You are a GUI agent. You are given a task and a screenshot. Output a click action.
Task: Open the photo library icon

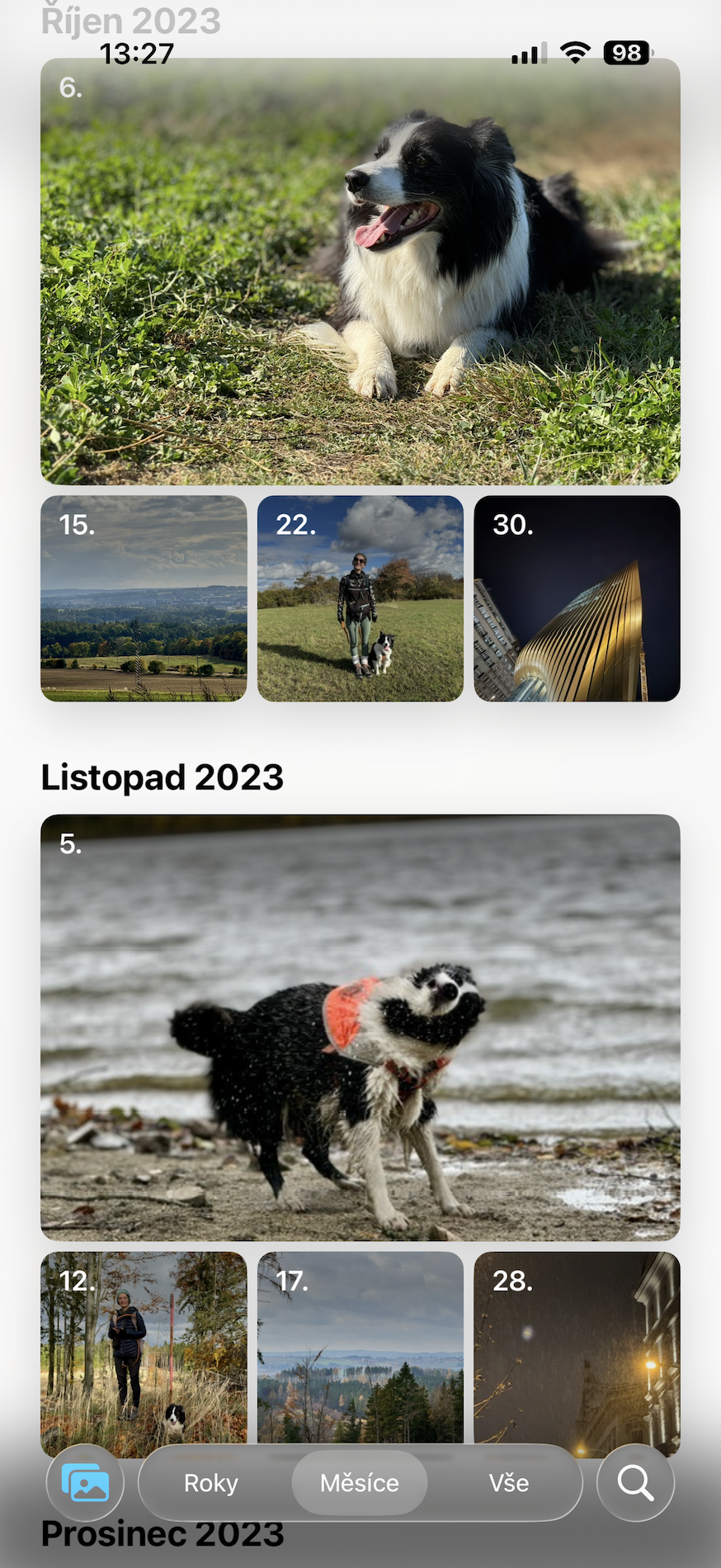click(x=85, y=1483)
